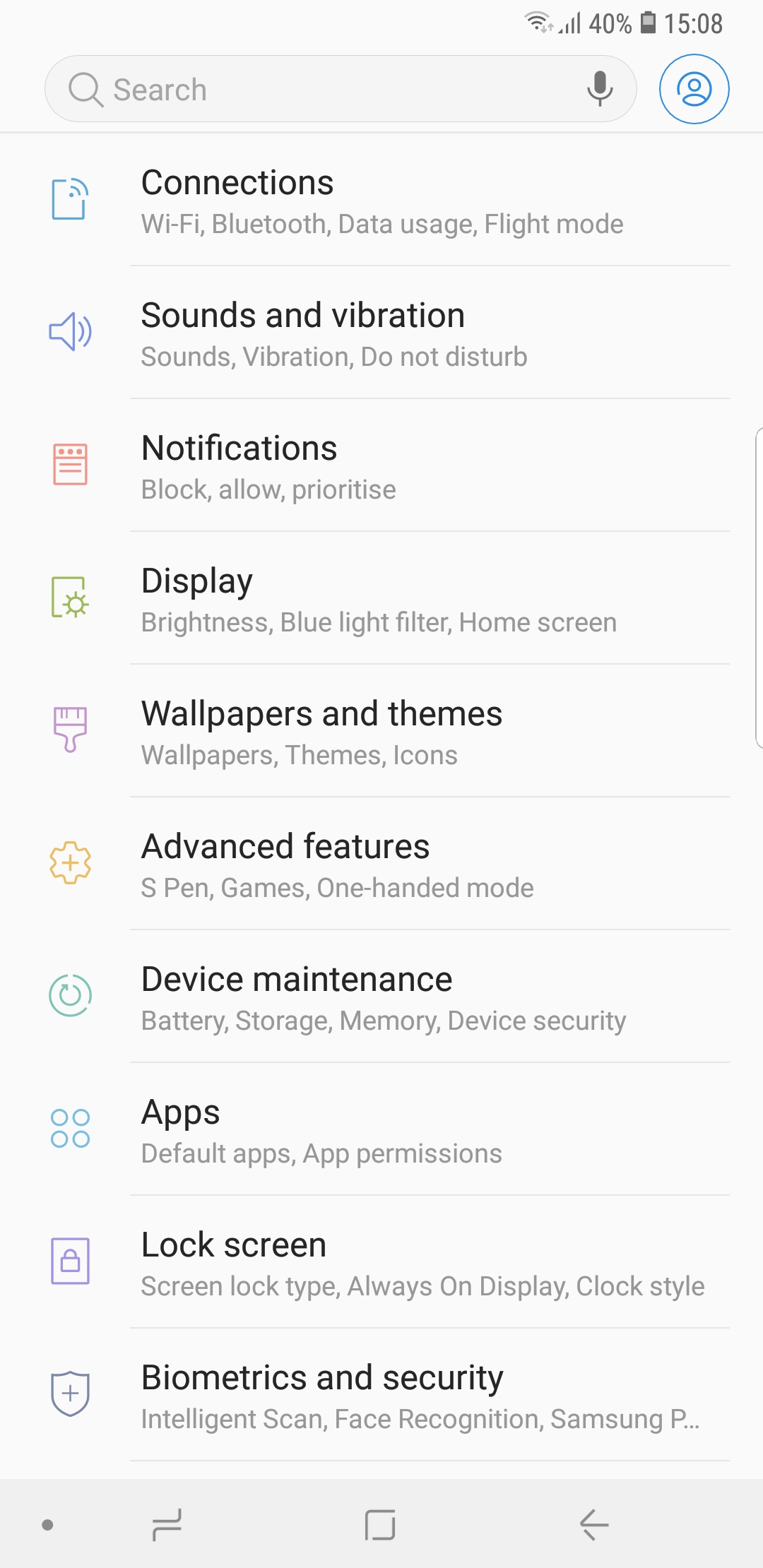
Task: Select the Display settings row
Action: pos(381,599)
